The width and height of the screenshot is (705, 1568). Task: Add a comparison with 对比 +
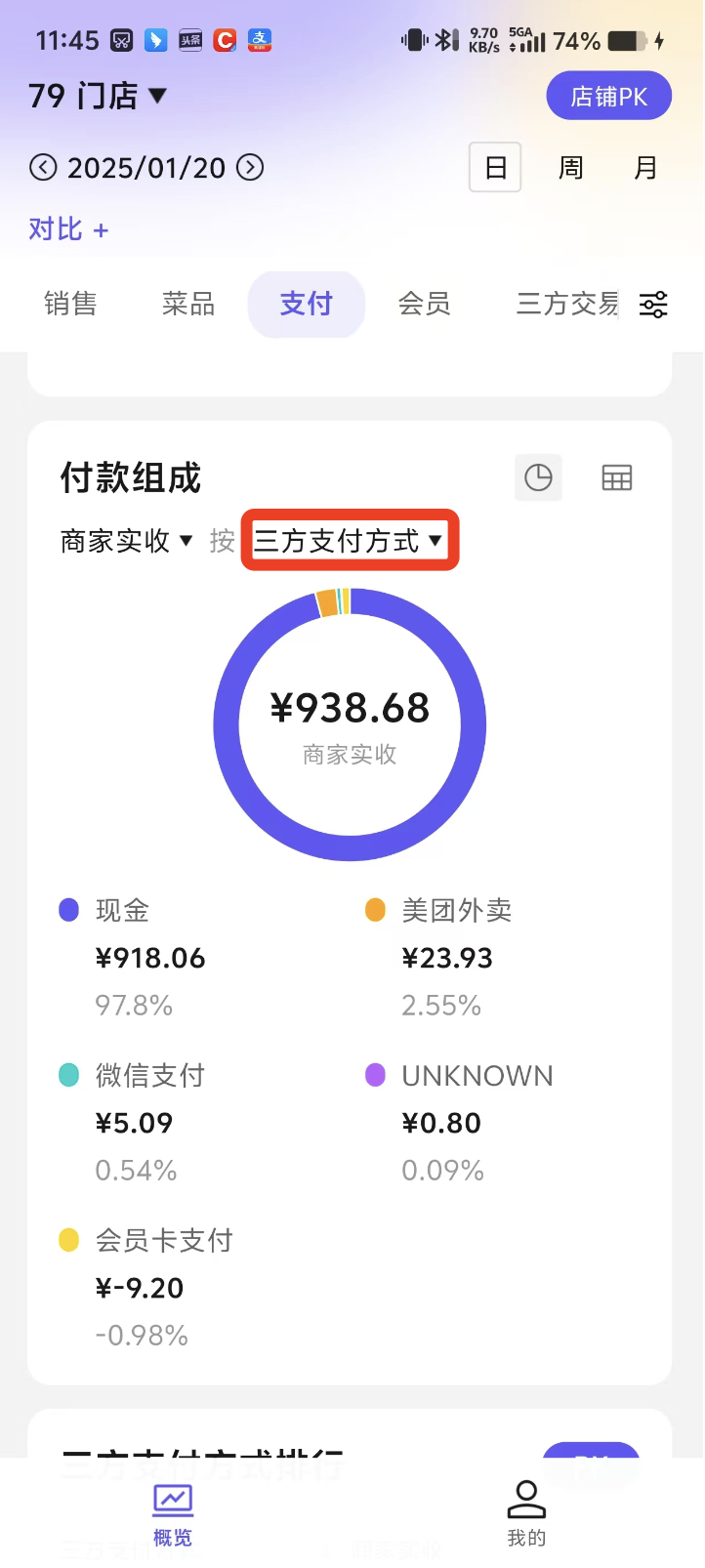[68, 229]
